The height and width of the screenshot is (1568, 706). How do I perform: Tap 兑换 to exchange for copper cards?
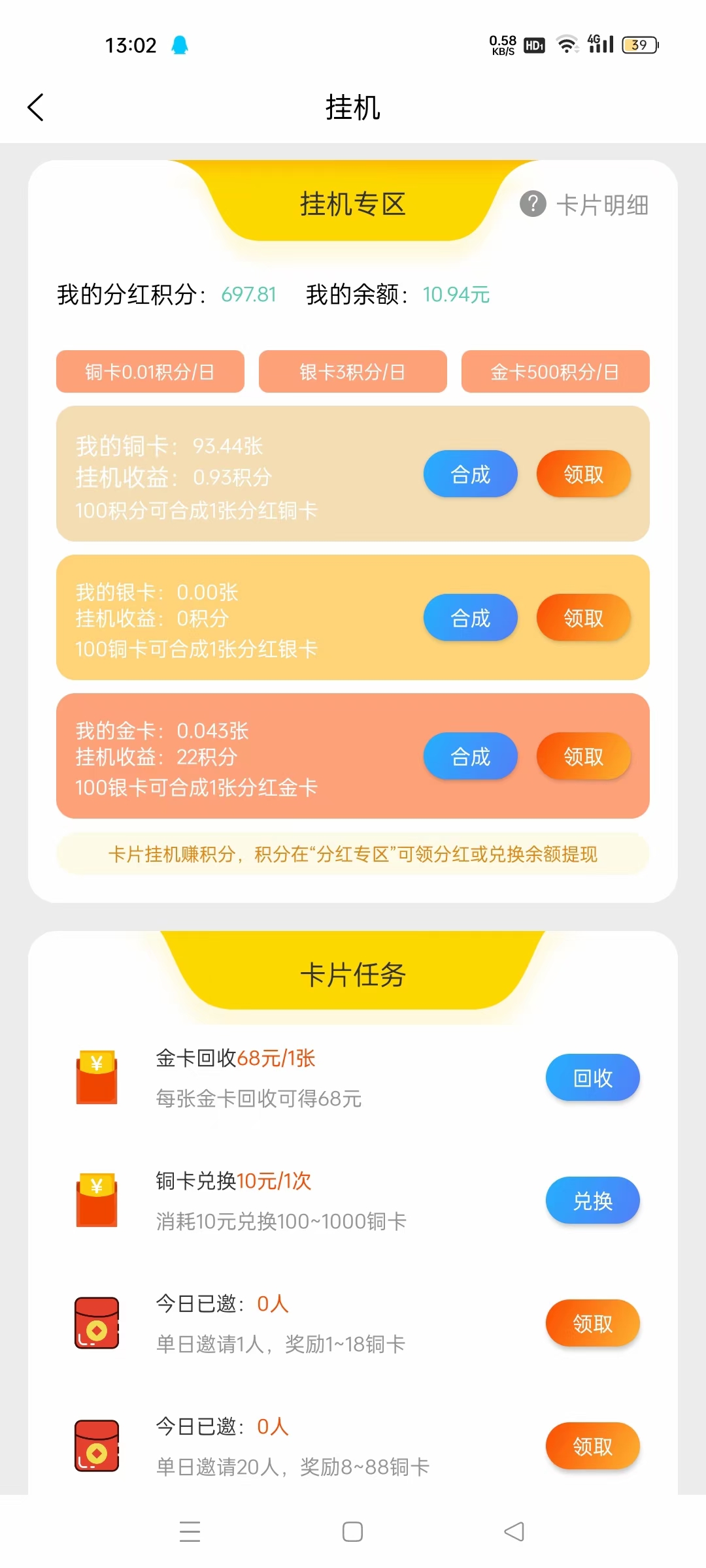click(593, 1200)
